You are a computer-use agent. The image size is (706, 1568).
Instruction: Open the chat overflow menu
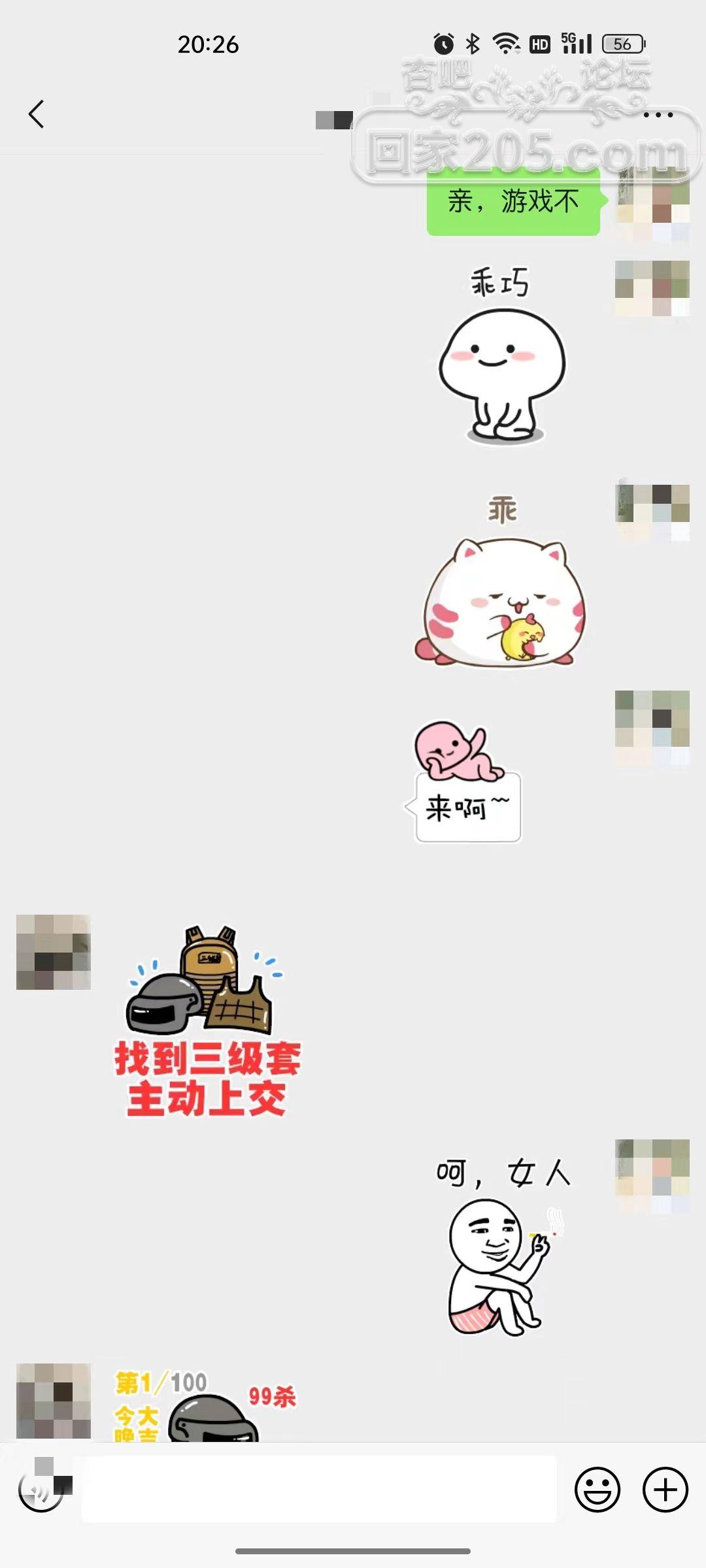[658, 115]
